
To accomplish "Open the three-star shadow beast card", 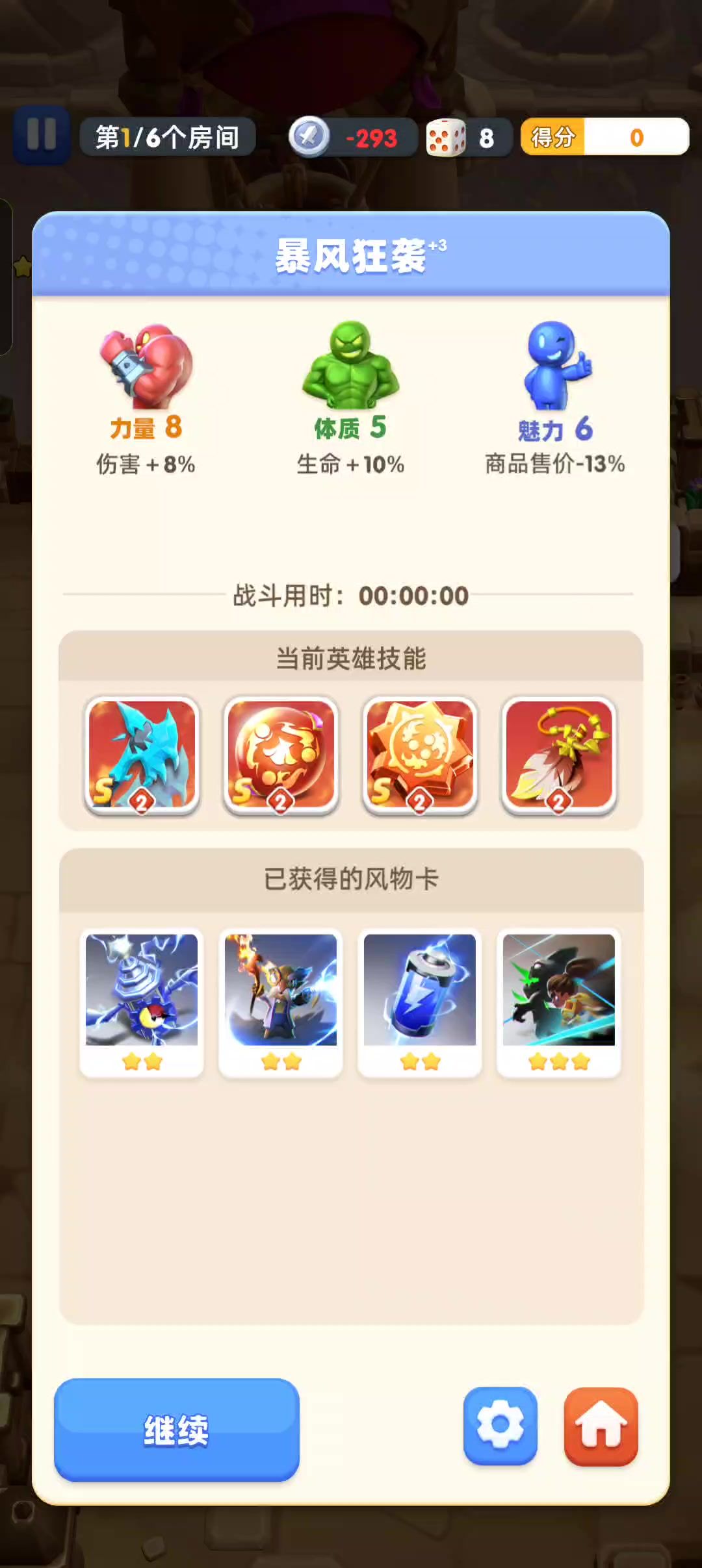I will click(559, 1002).
